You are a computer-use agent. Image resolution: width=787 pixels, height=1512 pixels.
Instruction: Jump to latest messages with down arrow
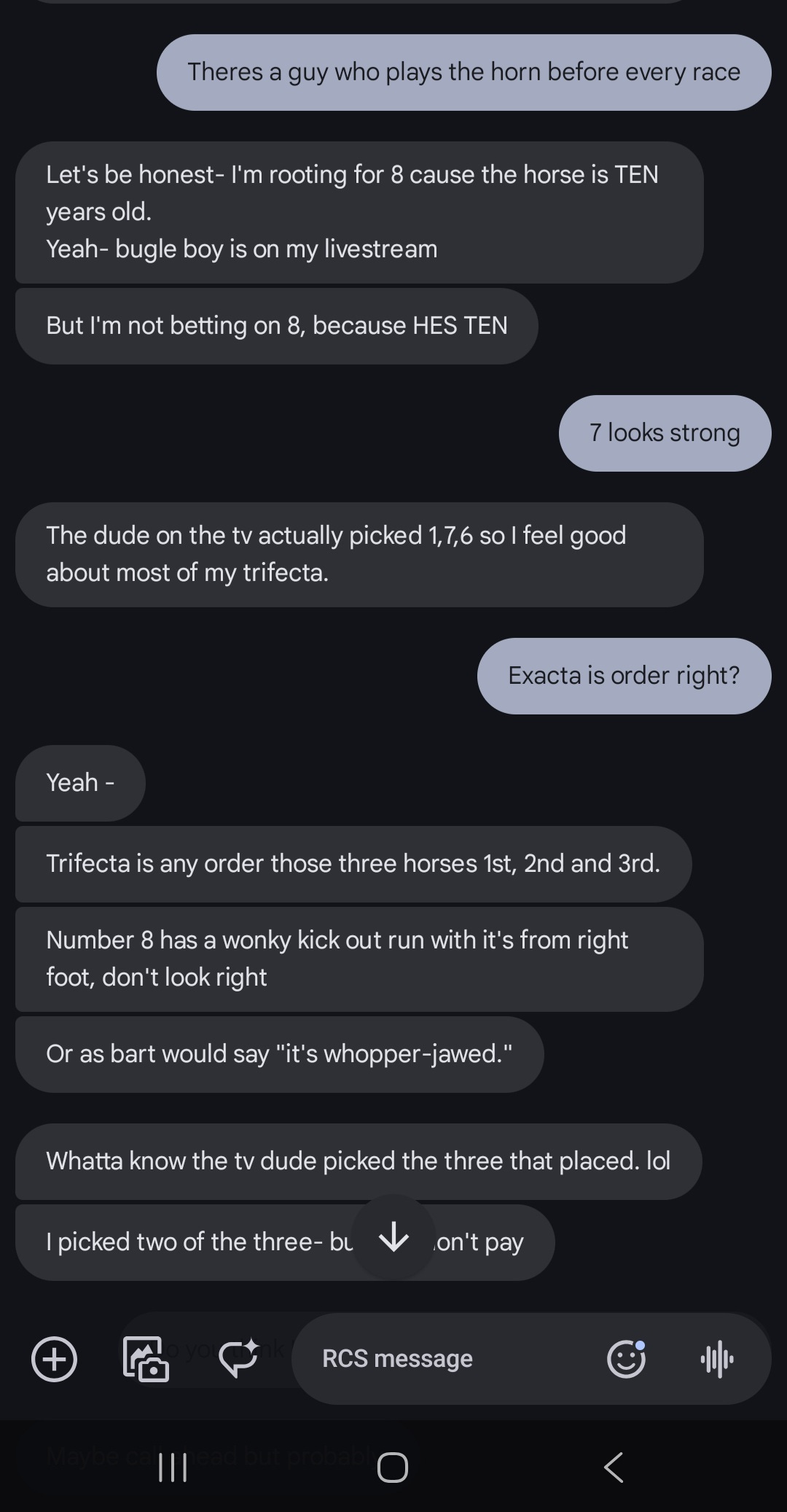393,1237
